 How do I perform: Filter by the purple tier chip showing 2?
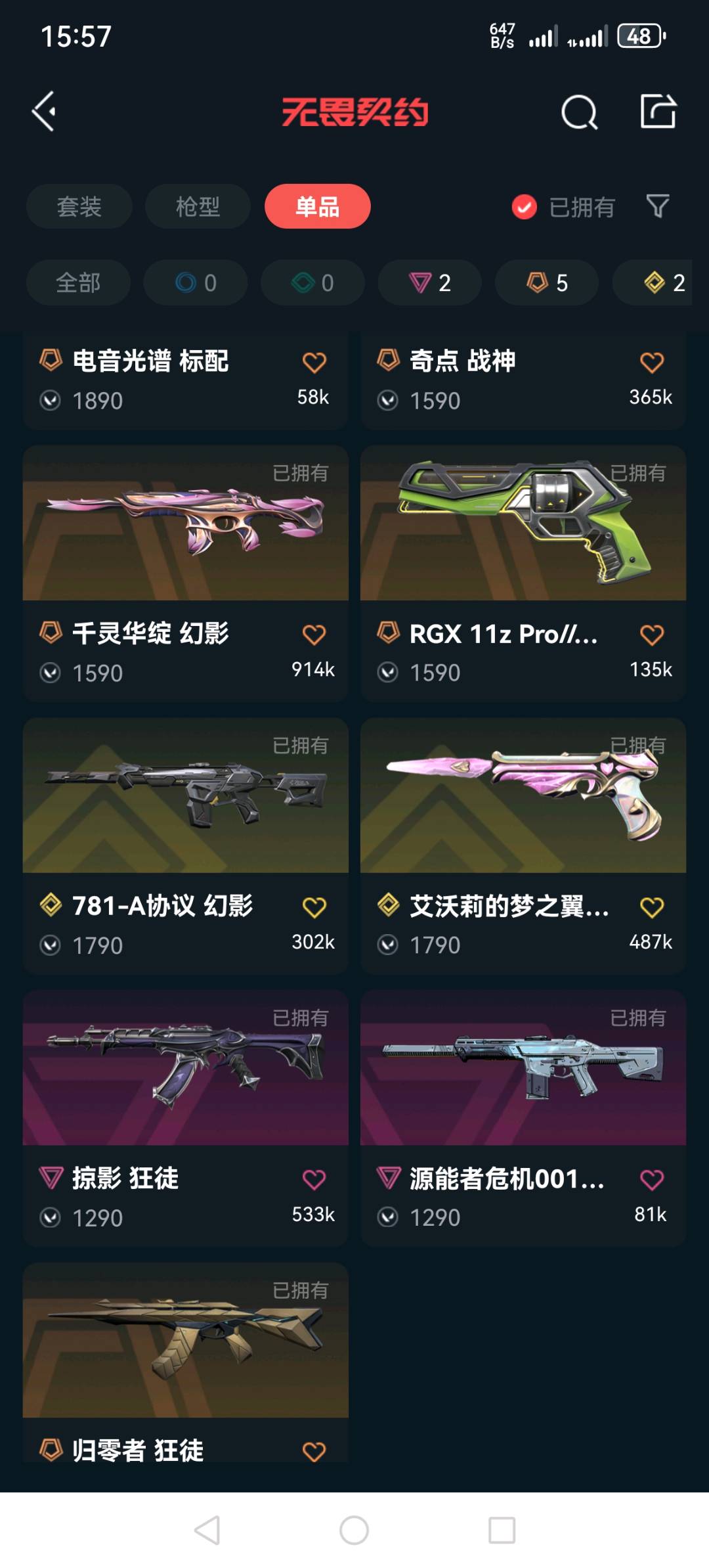click(x=429, y=282)
